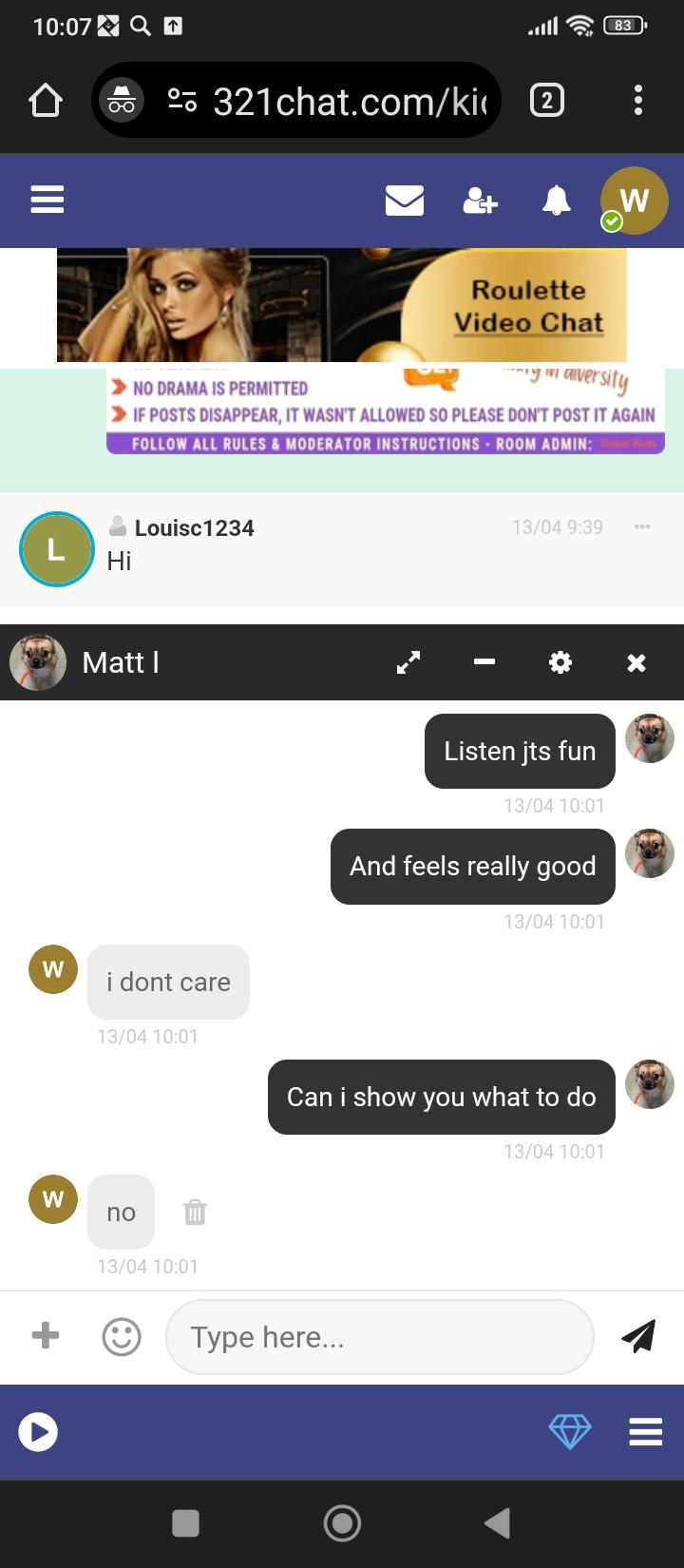This screenshot has height=1568, width=684.
Task: Open the emoji picker
Action: (x=122, y=1337)
